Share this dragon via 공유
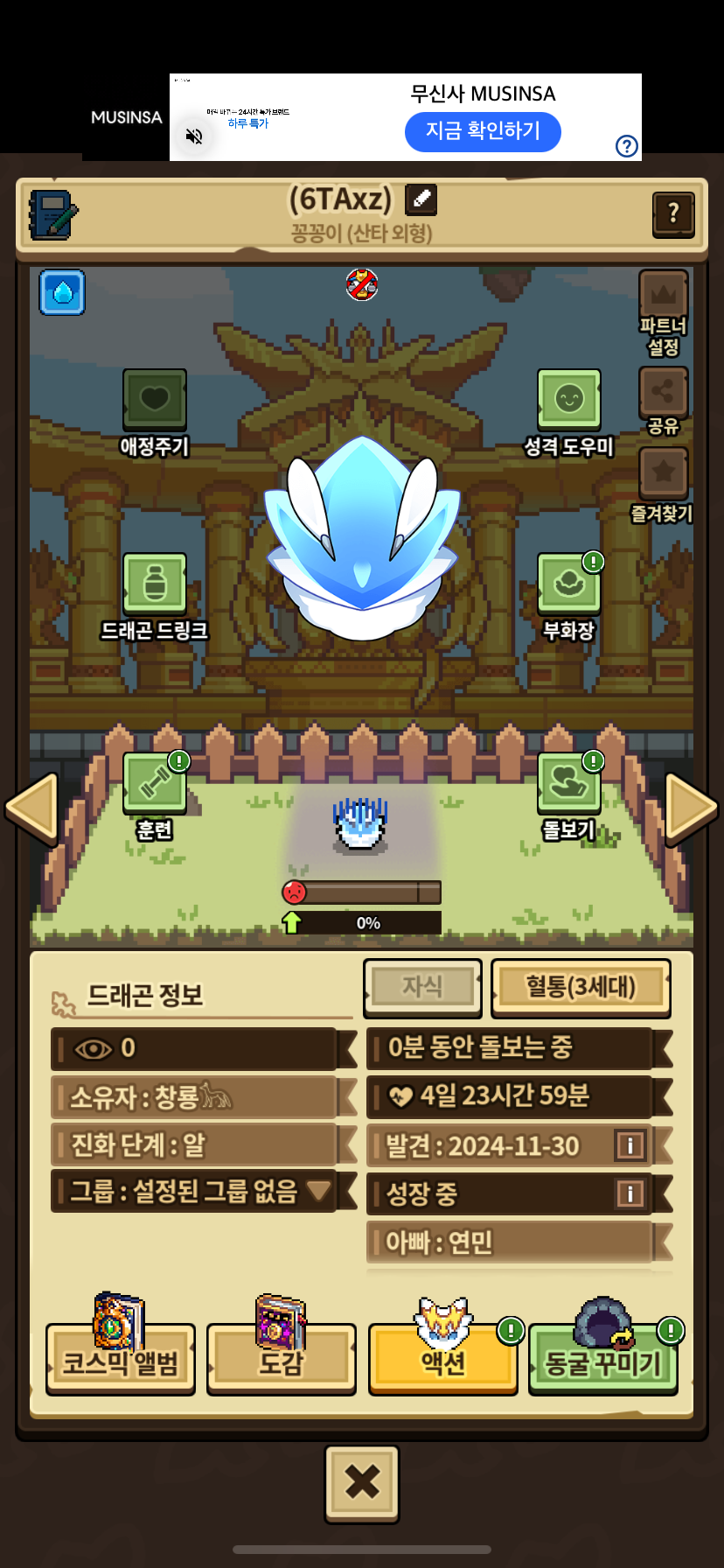 663,394
